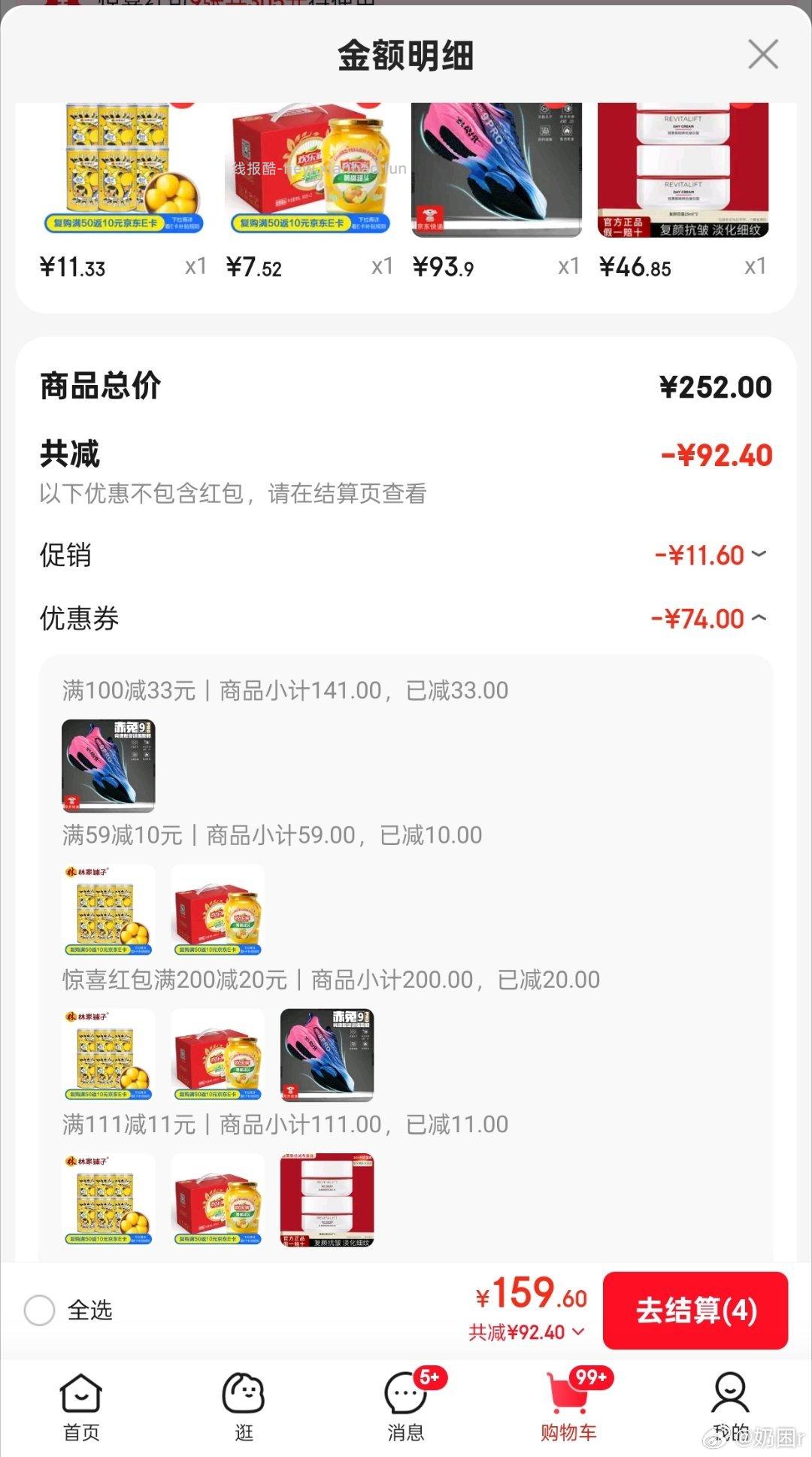Viewport: 812px width, 1457px height.
Task: Switch to the 逛 tab
Action: pos(244,1407)
